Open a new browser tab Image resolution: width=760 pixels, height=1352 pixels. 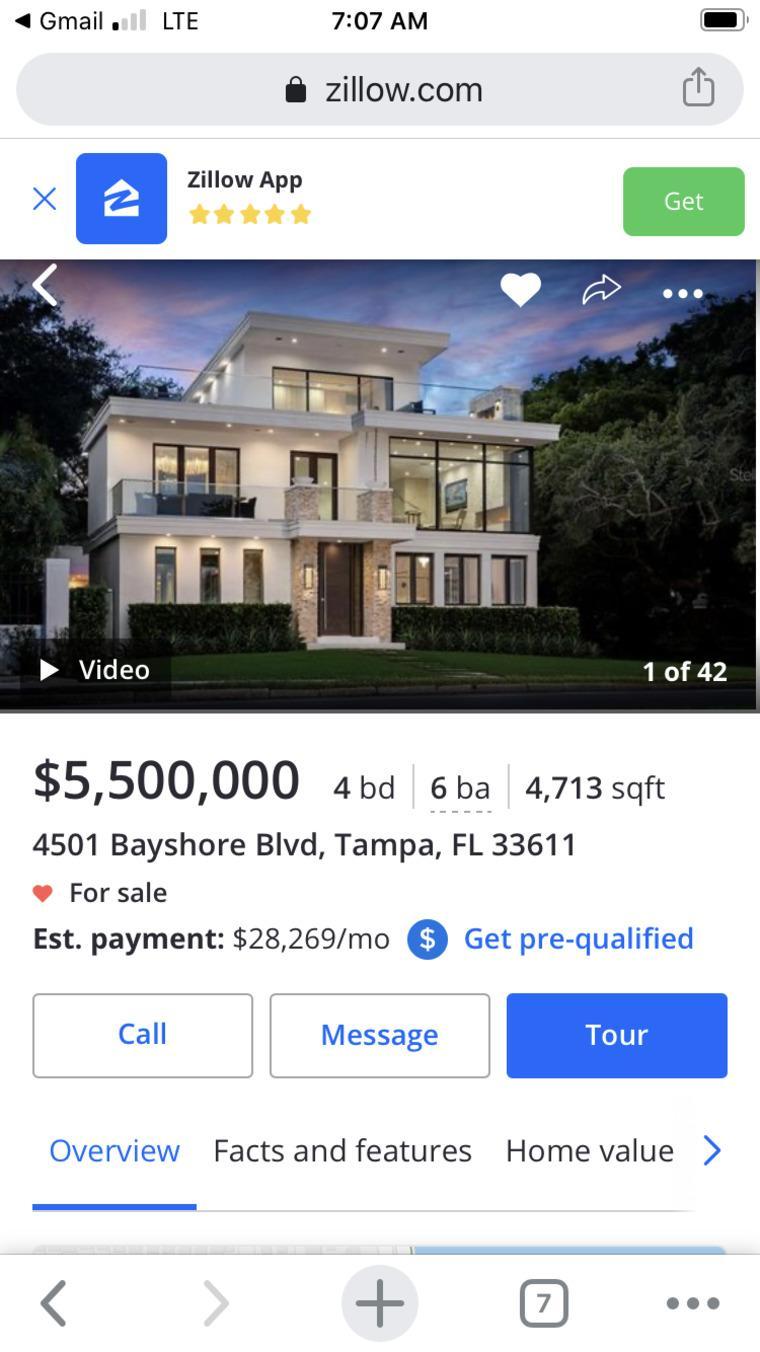point(380,1303)
